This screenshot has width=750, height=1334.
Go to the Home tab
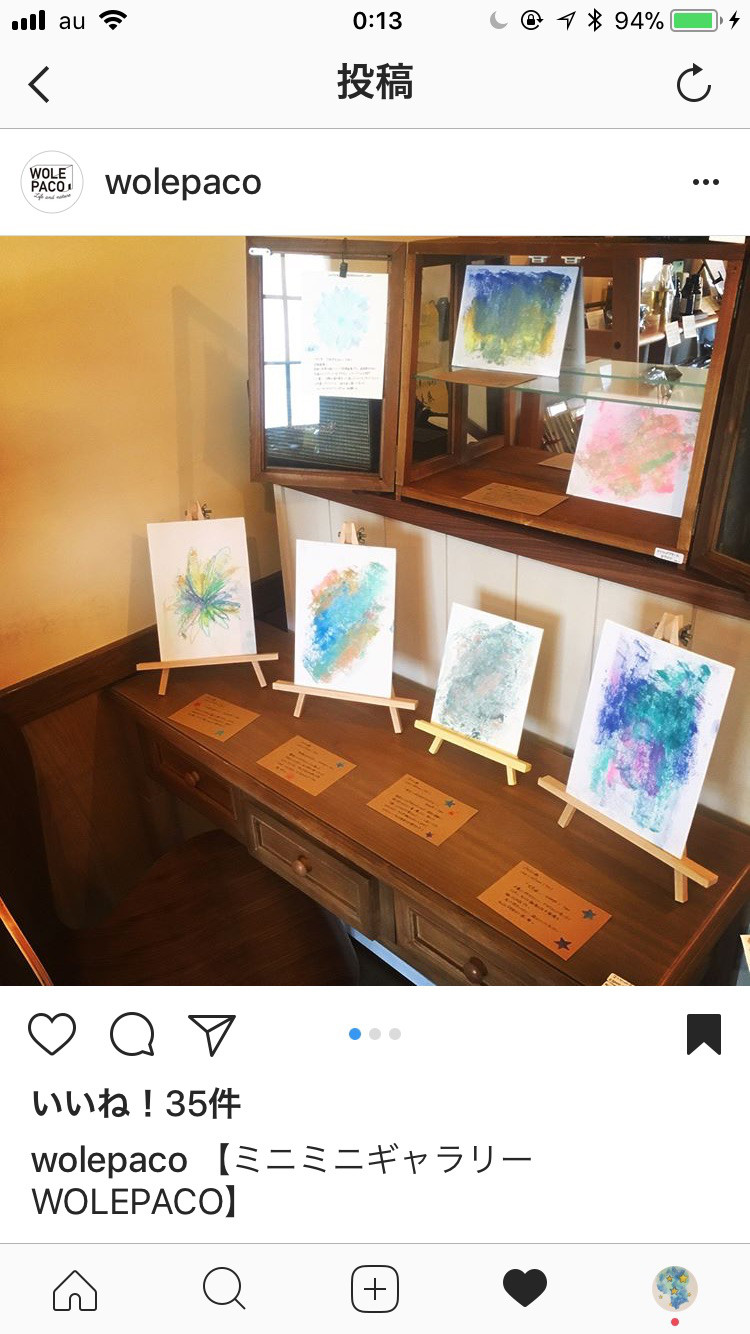[75, 1289]
